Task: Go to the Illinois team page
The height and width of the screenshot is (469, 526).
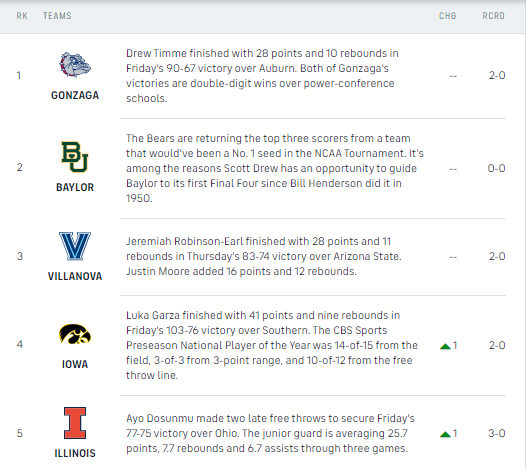Action: point(75,453)
